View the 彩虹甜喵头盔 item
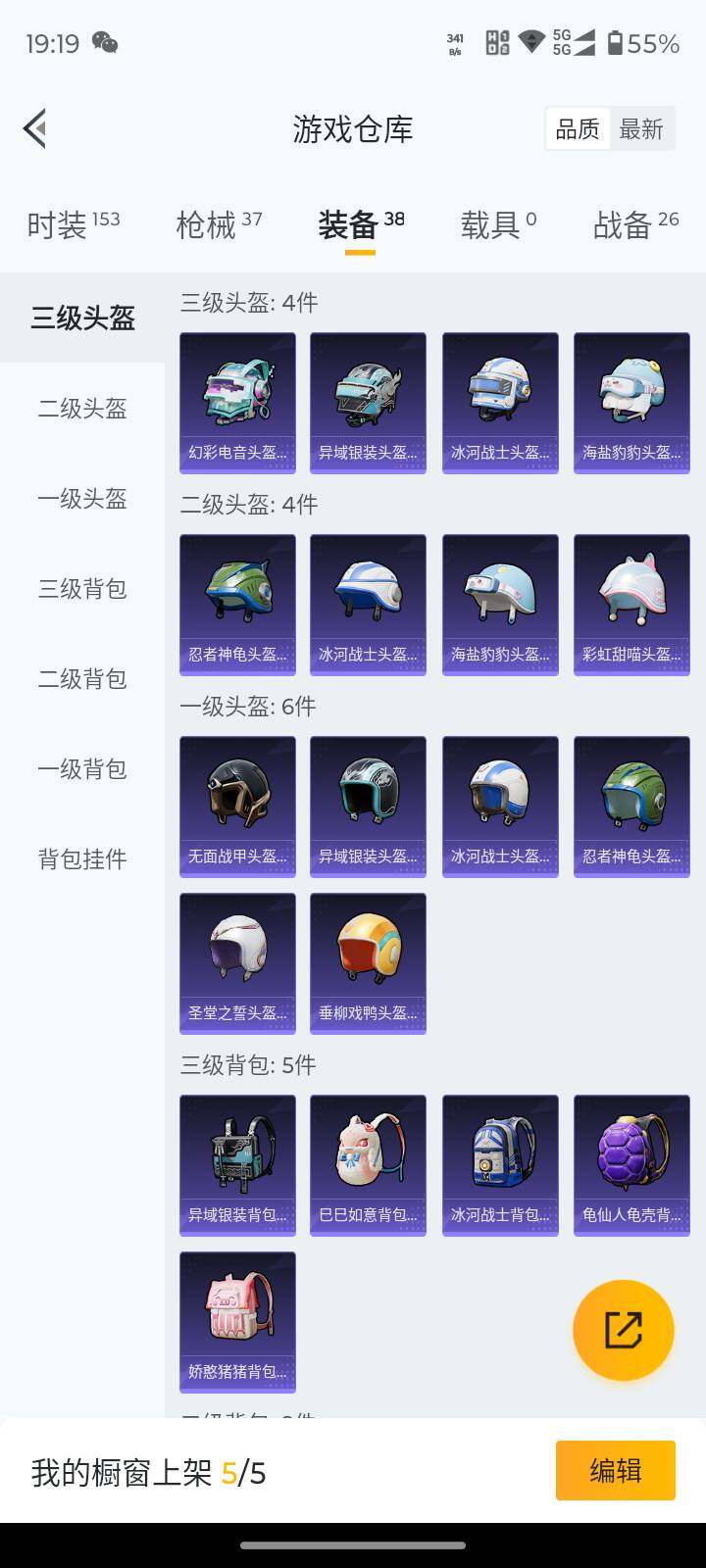Screen dimensions: 706x1568 point(631,604)
